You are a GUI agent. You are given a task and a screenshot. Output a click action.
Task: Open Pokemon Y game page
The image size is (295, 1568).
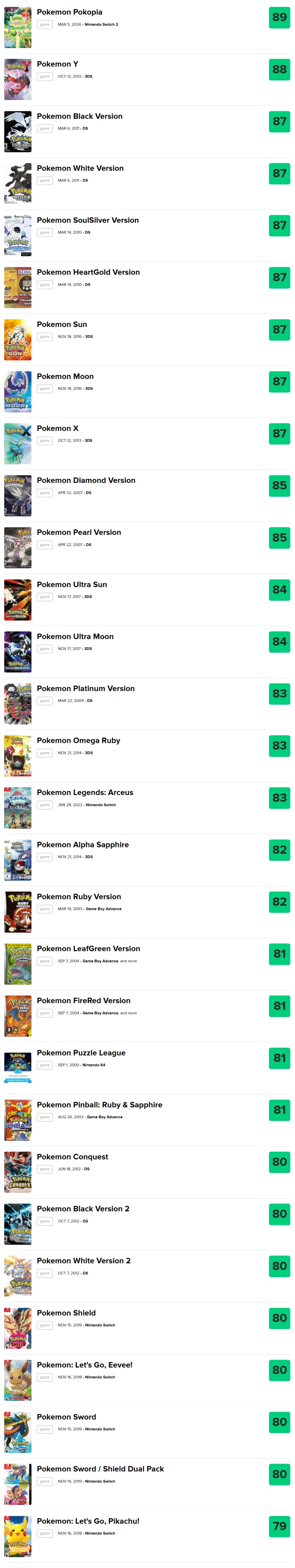click(57, 64)
